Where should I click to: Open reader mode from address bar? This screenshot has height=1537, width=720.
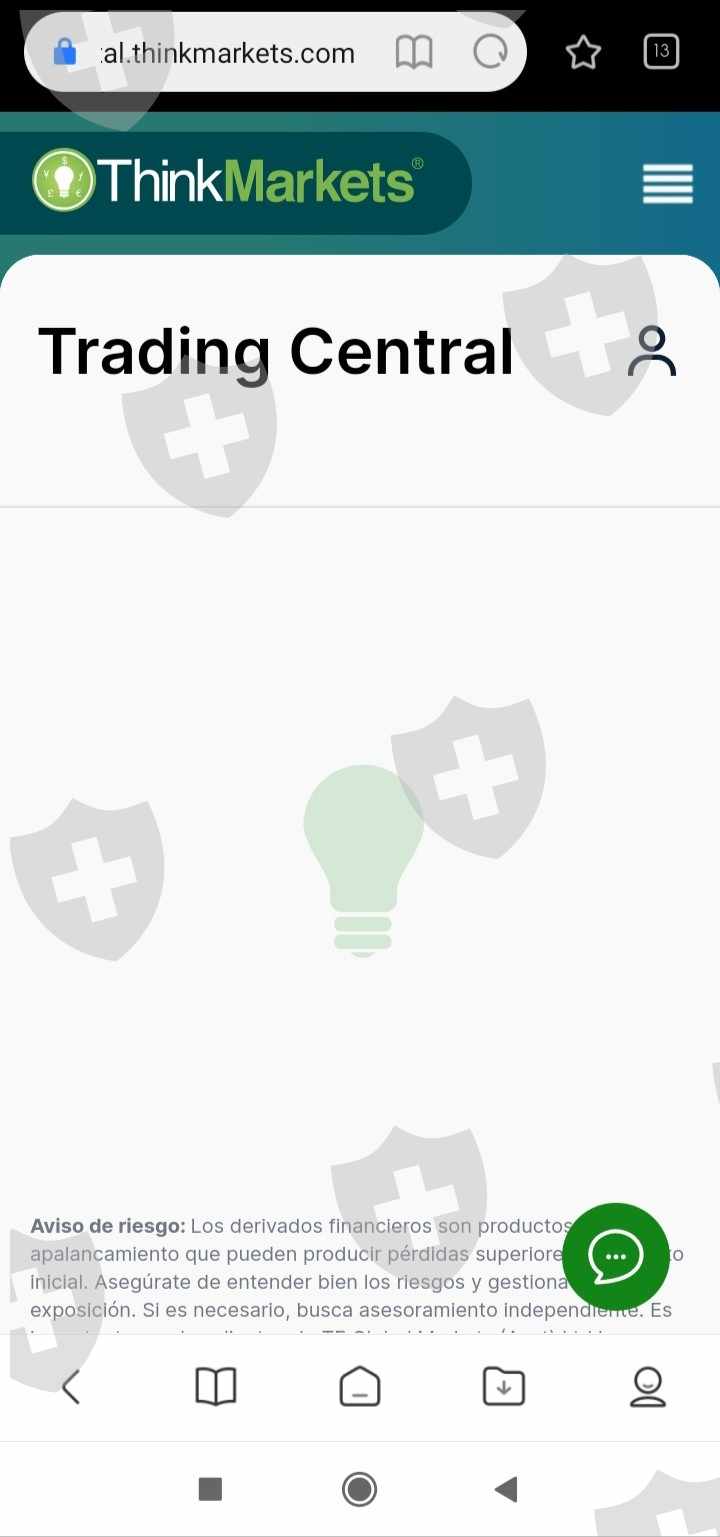(414, 52)
